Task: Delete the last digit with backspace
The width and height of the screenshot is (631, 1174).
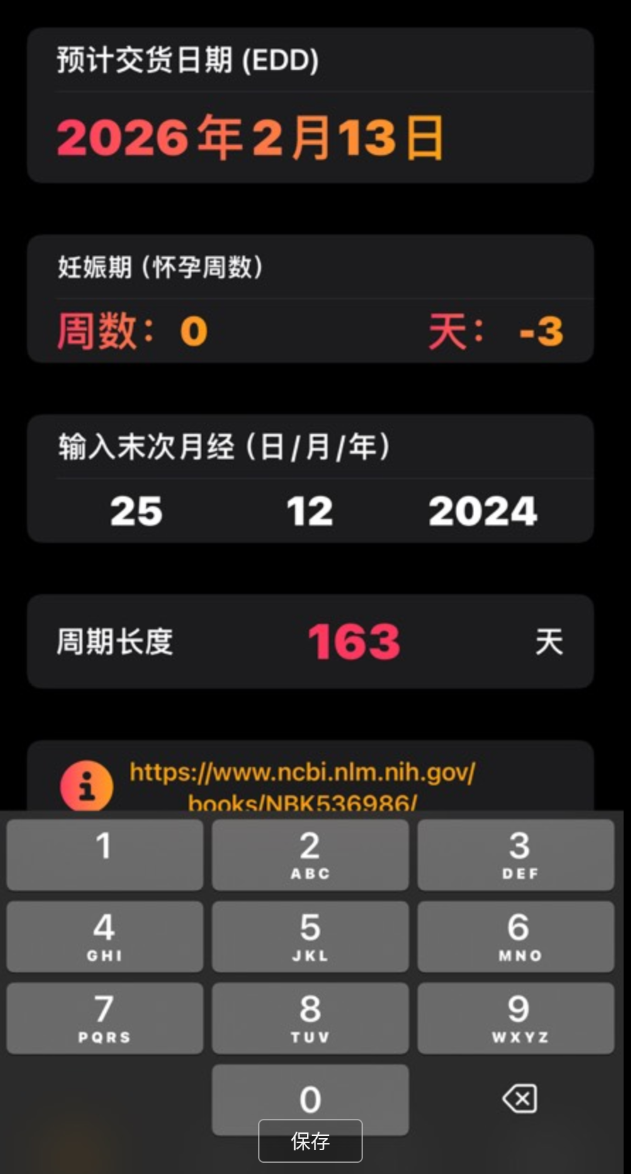Action: click(x=519, y=1099)
